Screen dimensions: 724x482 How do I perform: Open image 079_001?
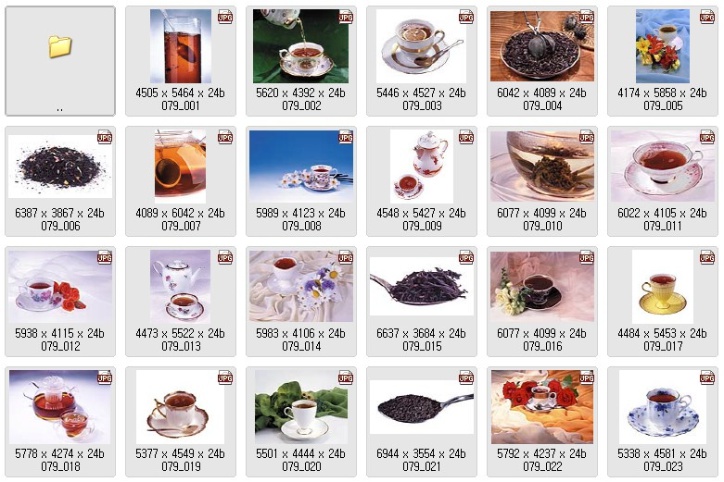tap(180, 46)
